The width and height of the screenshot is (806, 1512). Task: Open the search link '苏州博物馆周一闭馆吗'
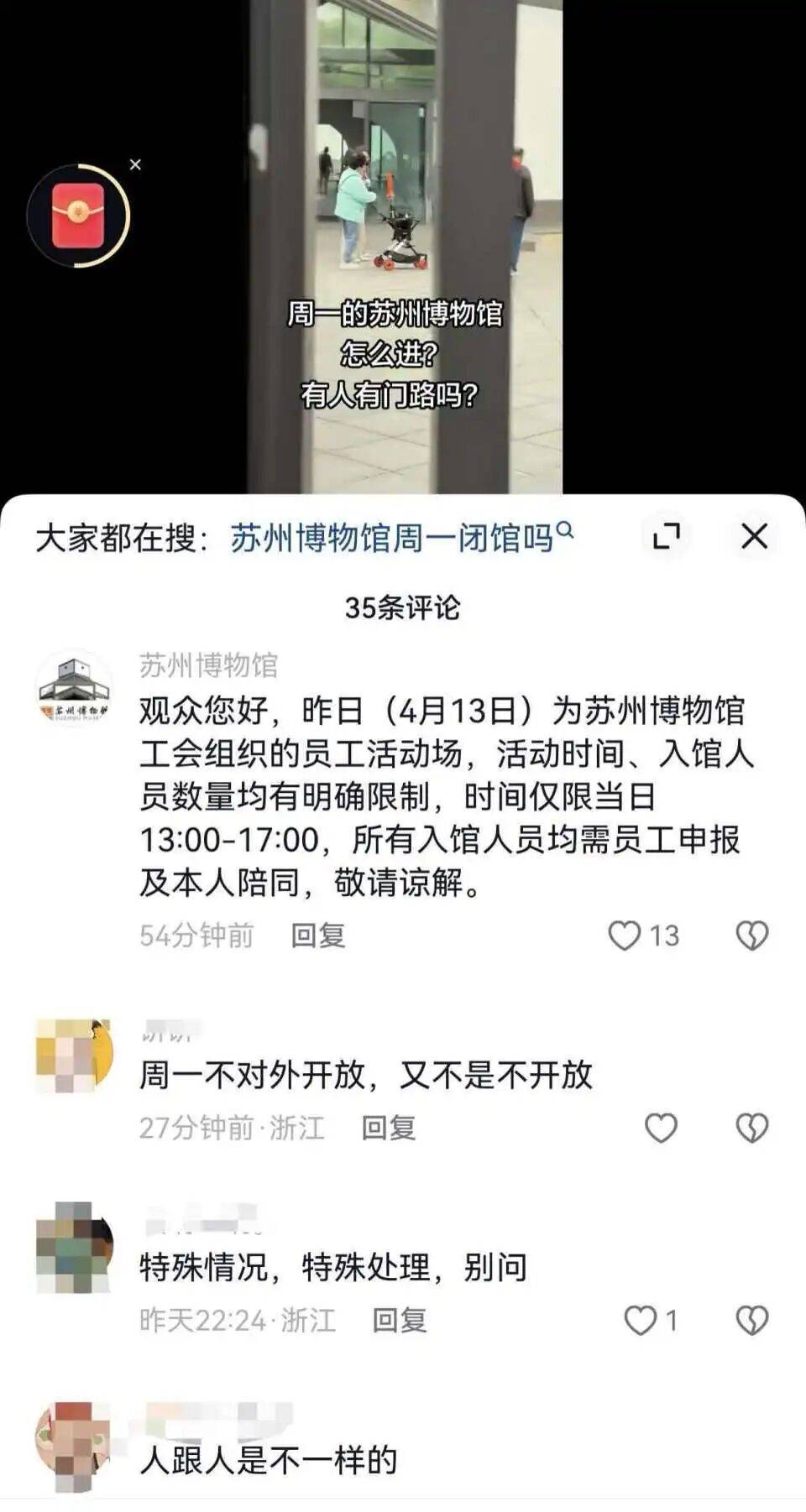pyautogui.click(x=395, y=534)
